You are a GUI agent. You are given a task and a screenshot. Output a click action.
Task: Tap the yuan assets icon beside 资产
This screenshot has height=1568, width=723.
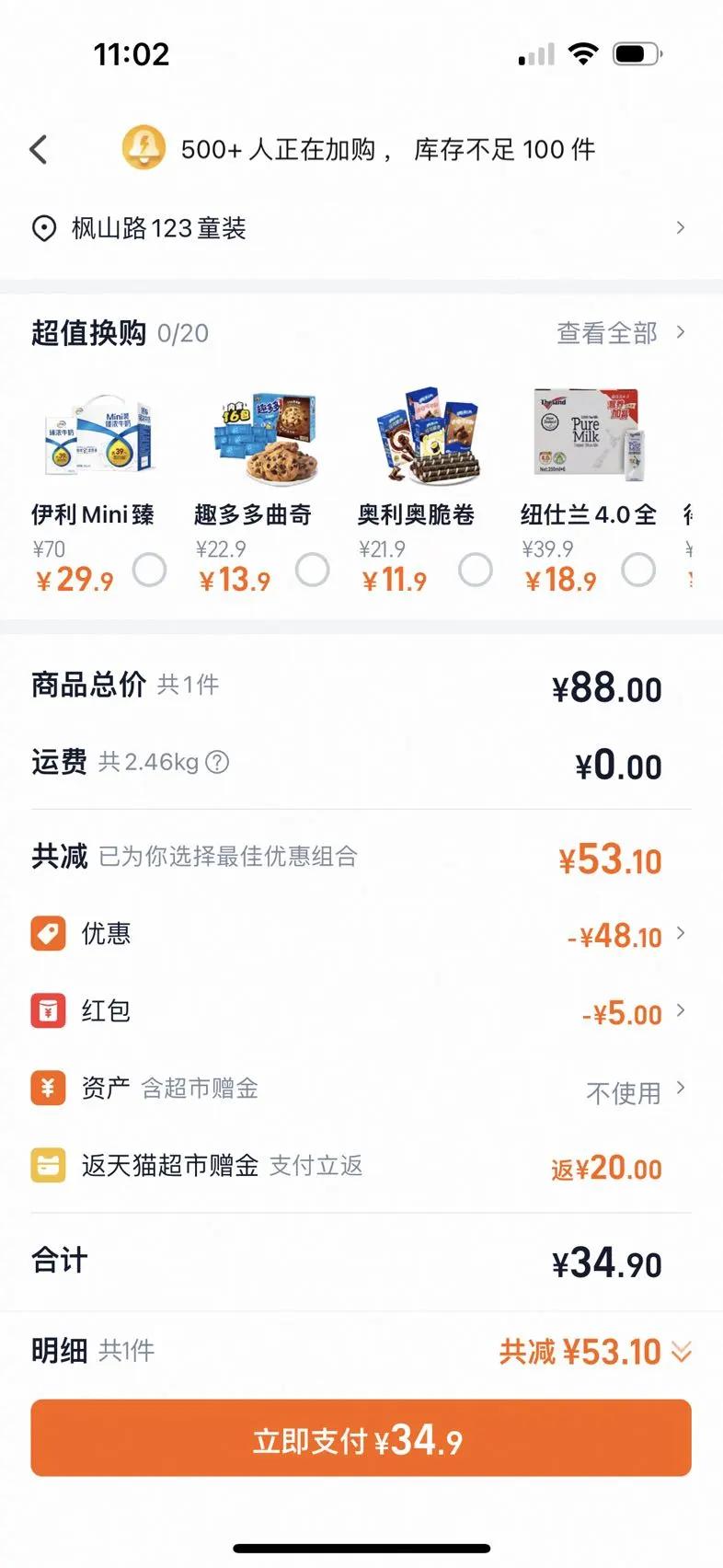coord(48,1089)
